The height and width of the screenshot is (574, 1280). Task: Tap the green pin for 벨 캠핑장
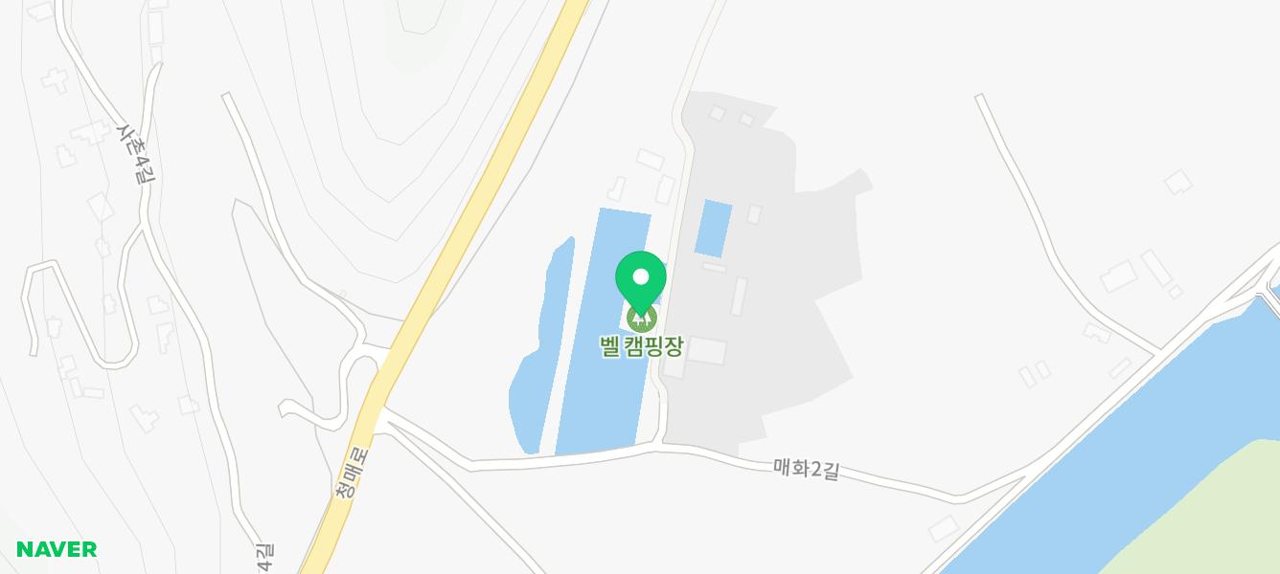(640, 279)
